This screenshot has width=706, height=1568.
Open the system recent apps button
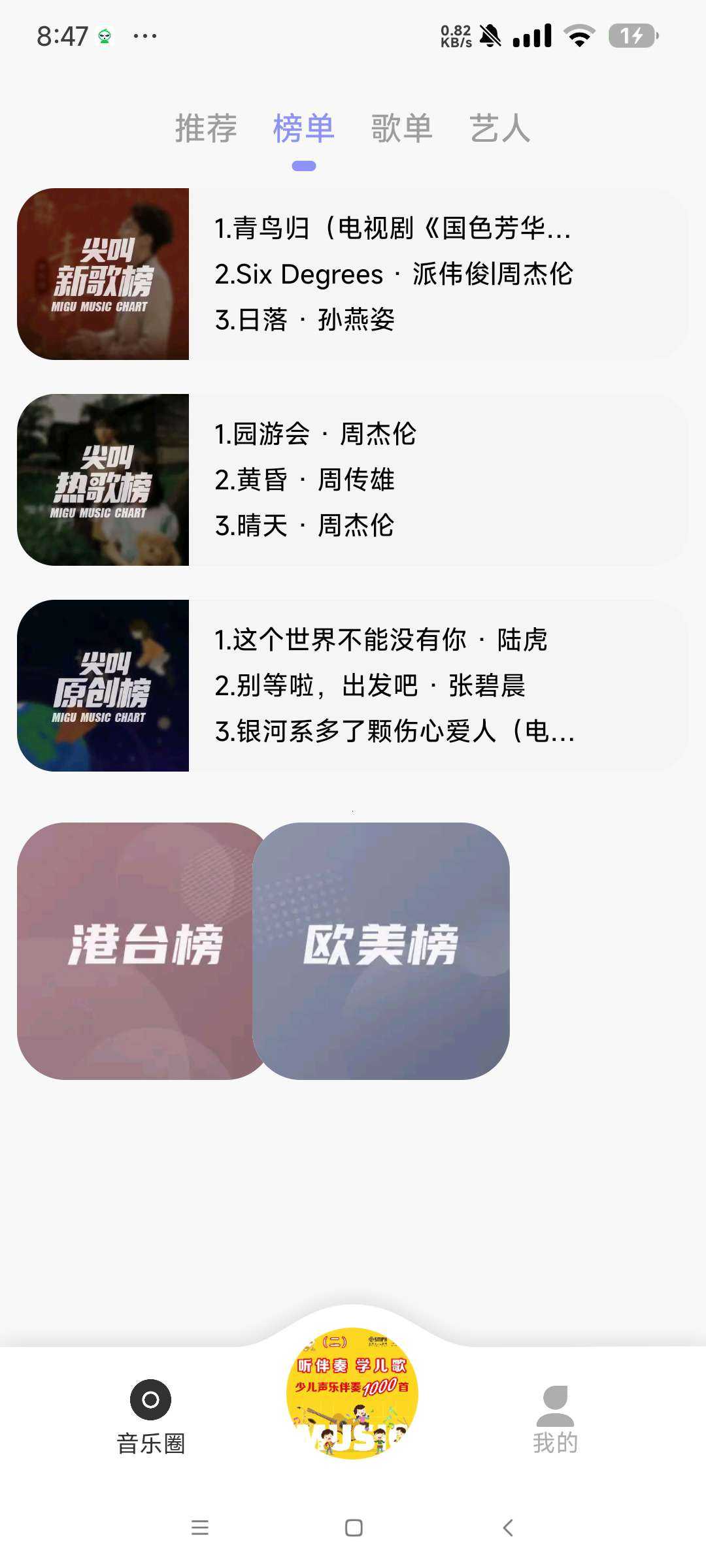click(x=199, y=1527)
